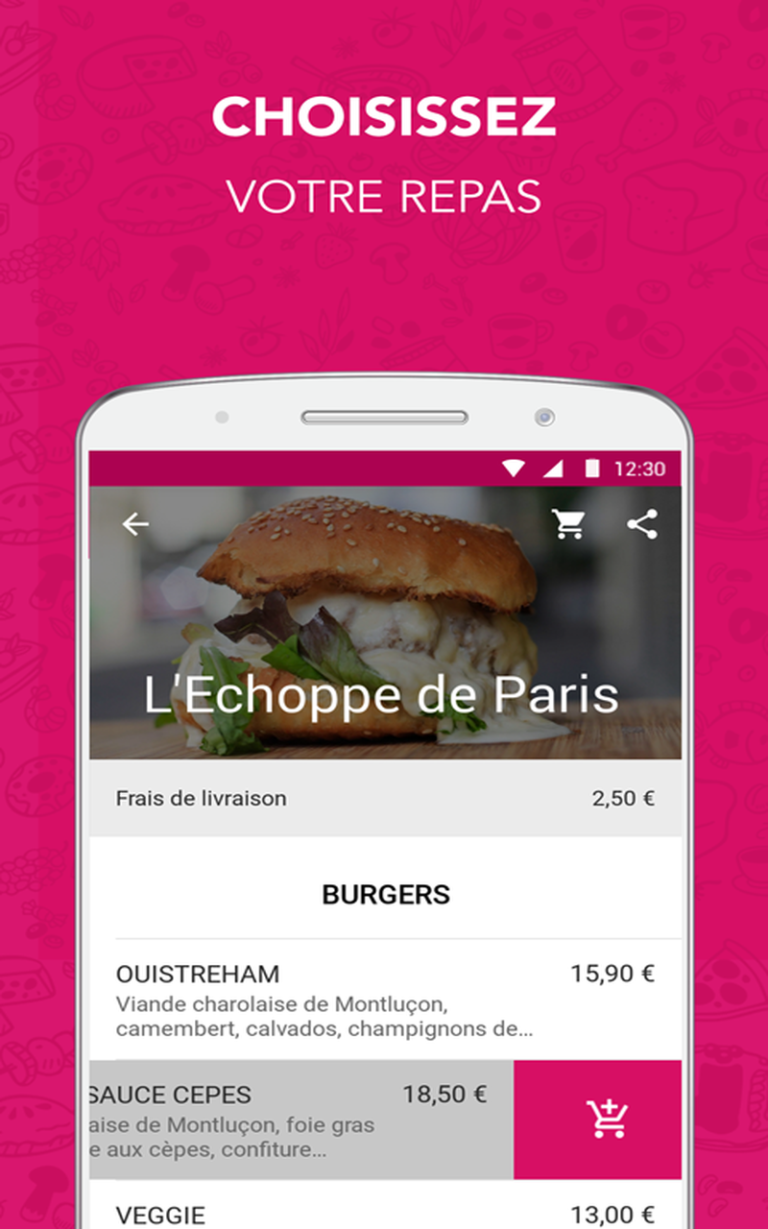Open Frais de livraison details
768x1229 pixels.
[200, 798]
